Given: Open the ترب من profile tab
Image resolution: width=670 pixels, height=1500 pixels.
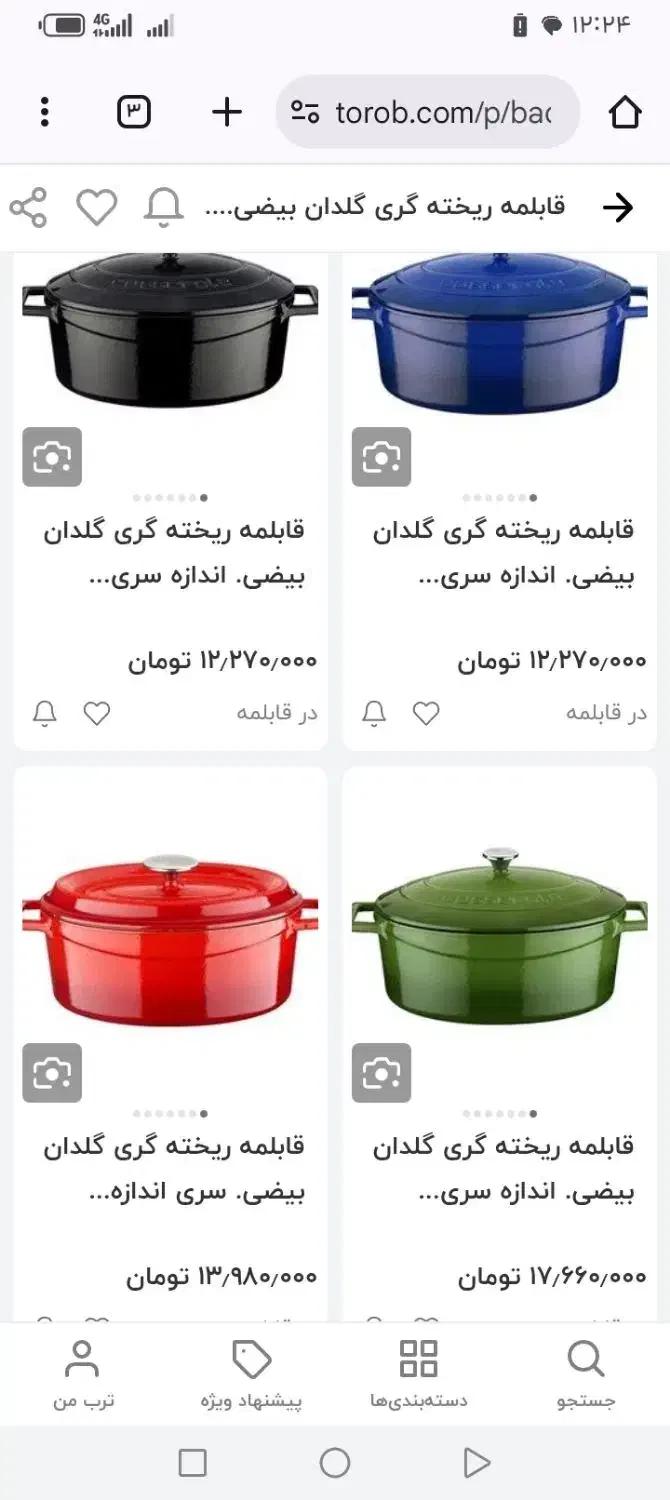Looking at the screenshot, I should [83, 1375].
